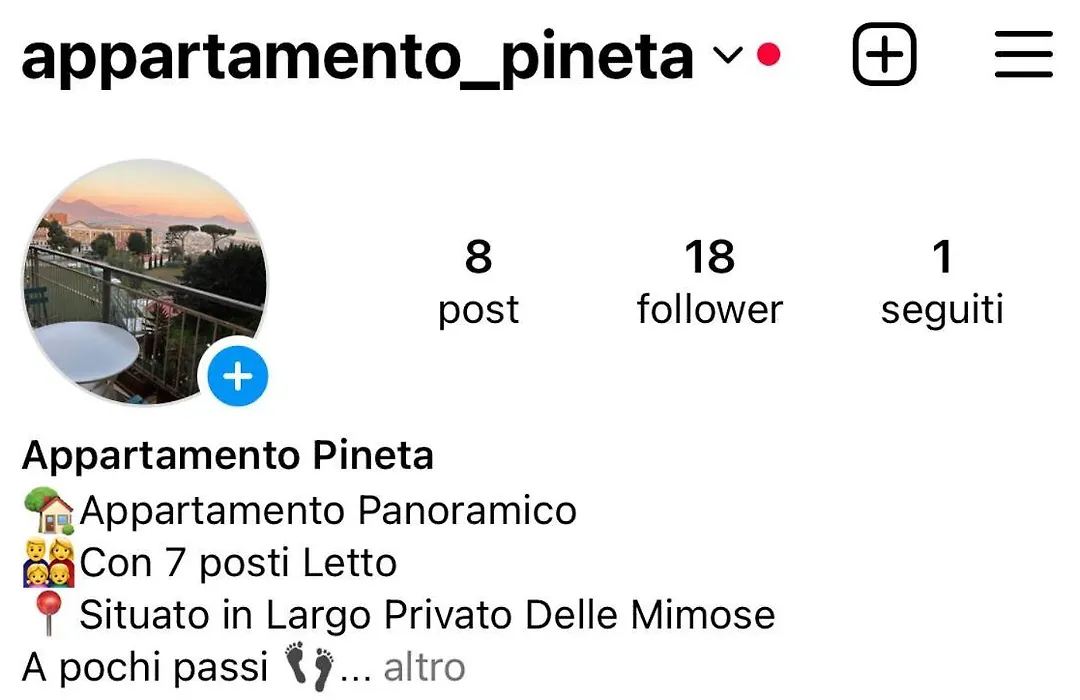The image size is (1080, 700).
Task: View the 18 follower list
Action: (x=709, y=282)
